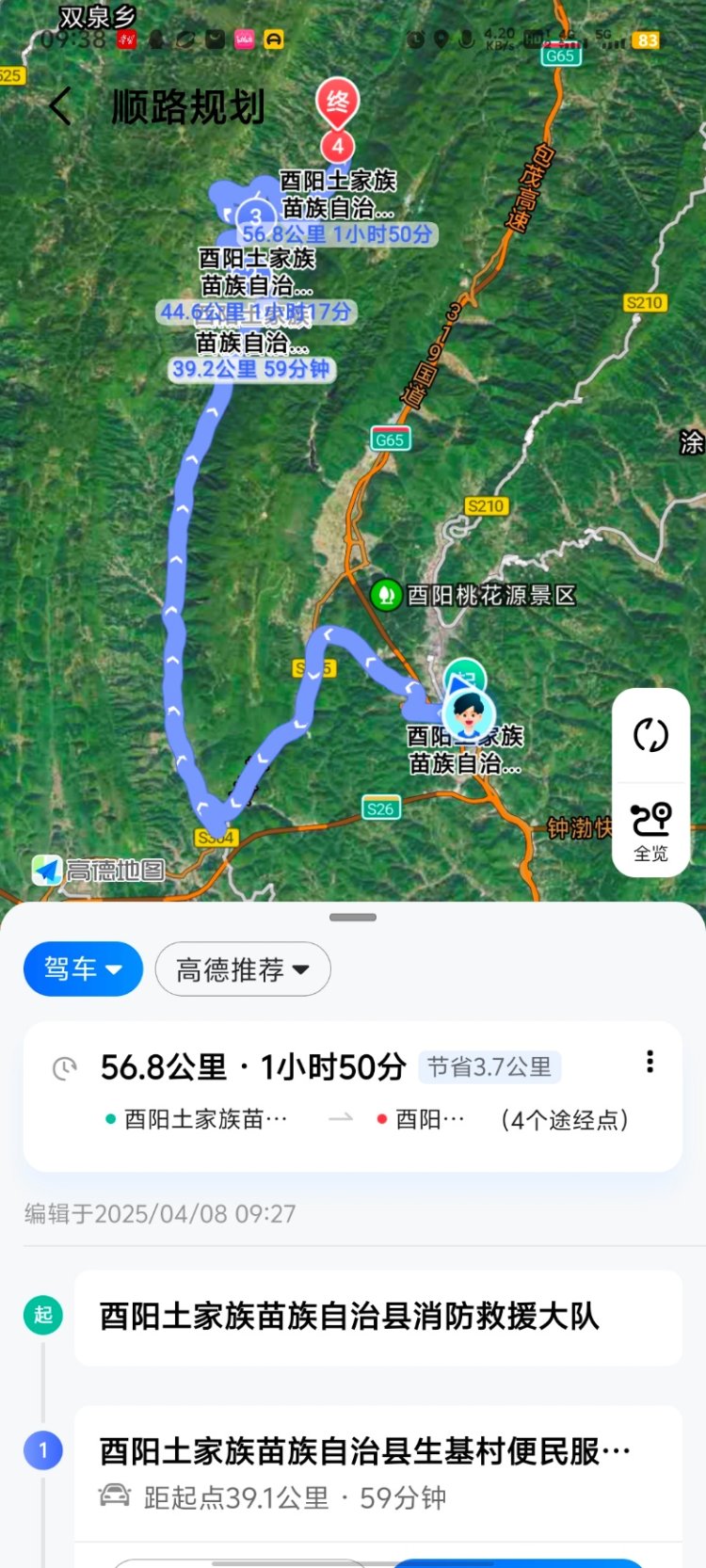Tap the sheet drag handle to expand

pyautogui.click(x=353, y=917)
